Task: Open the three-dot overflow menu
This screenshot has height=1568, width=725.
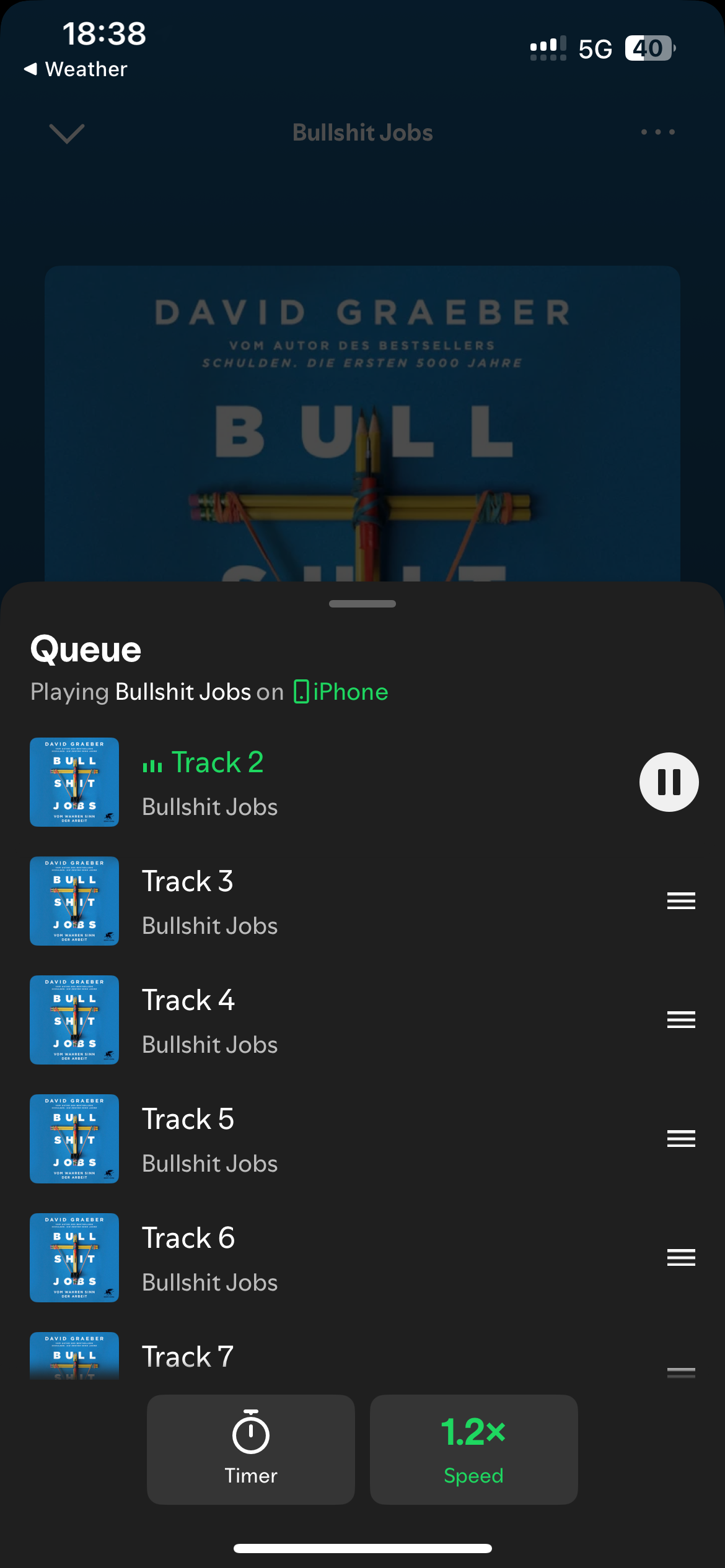Action: [657, 132]
